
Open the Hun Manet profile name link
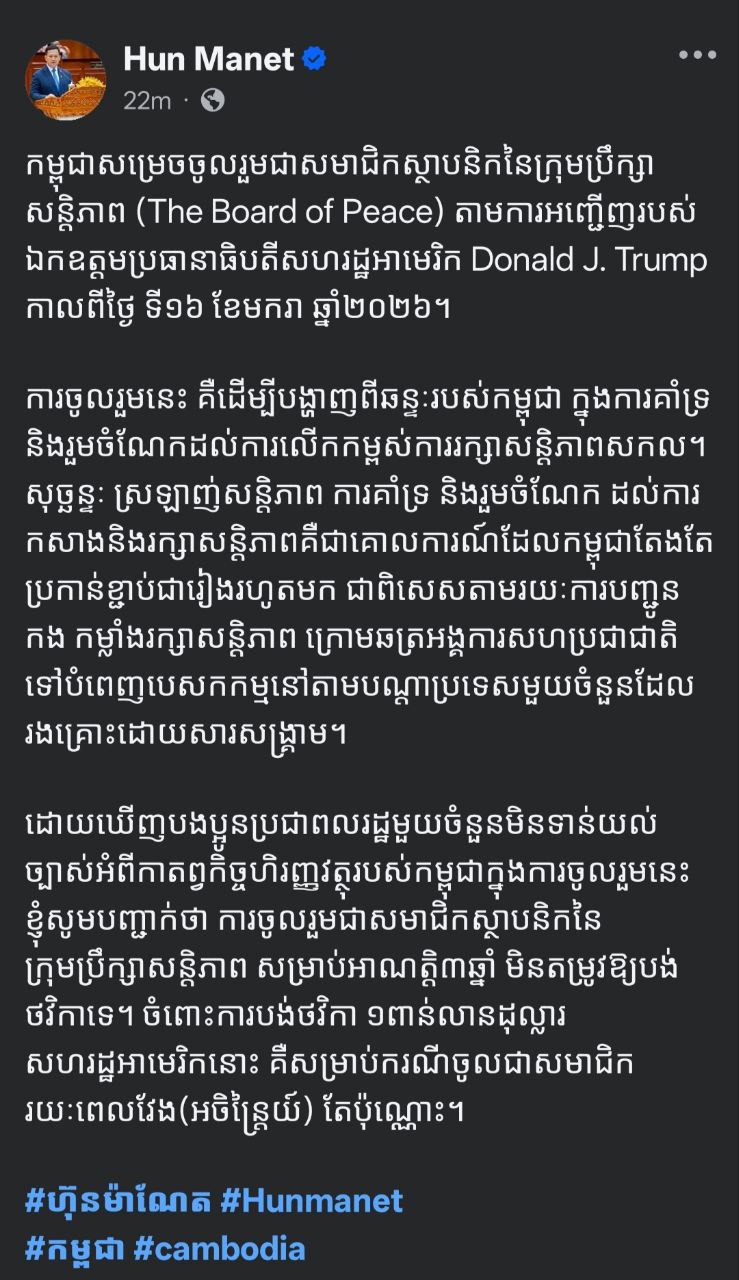[x=208, y=58]
